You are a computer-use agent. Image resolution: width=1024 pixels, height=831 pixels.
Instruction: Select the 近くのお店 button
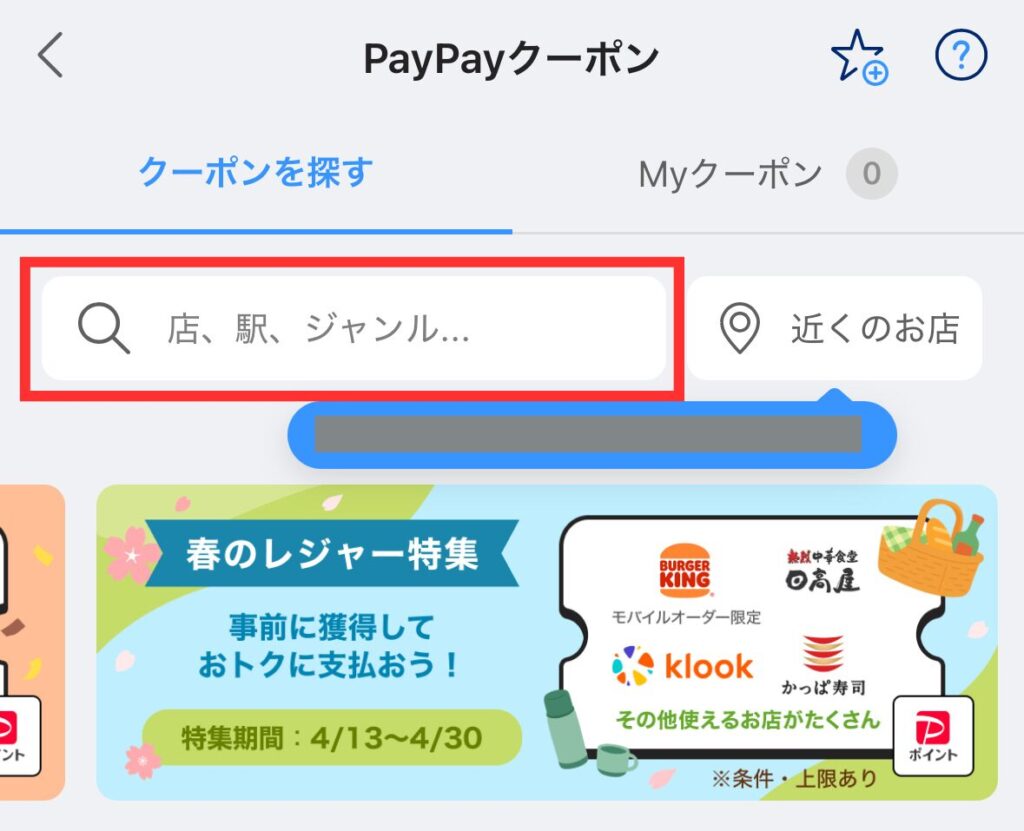pos(836,328)
